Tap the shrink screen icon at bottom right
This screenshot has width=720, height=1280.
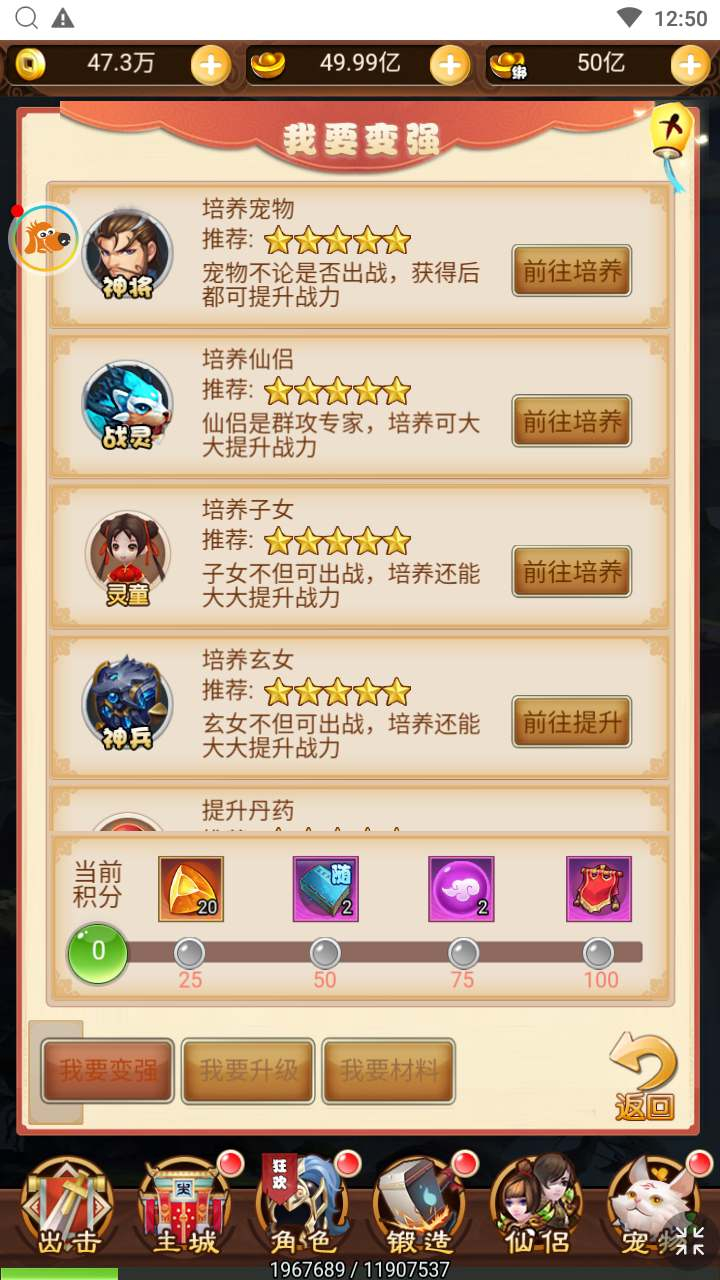tap(690, 1241)
